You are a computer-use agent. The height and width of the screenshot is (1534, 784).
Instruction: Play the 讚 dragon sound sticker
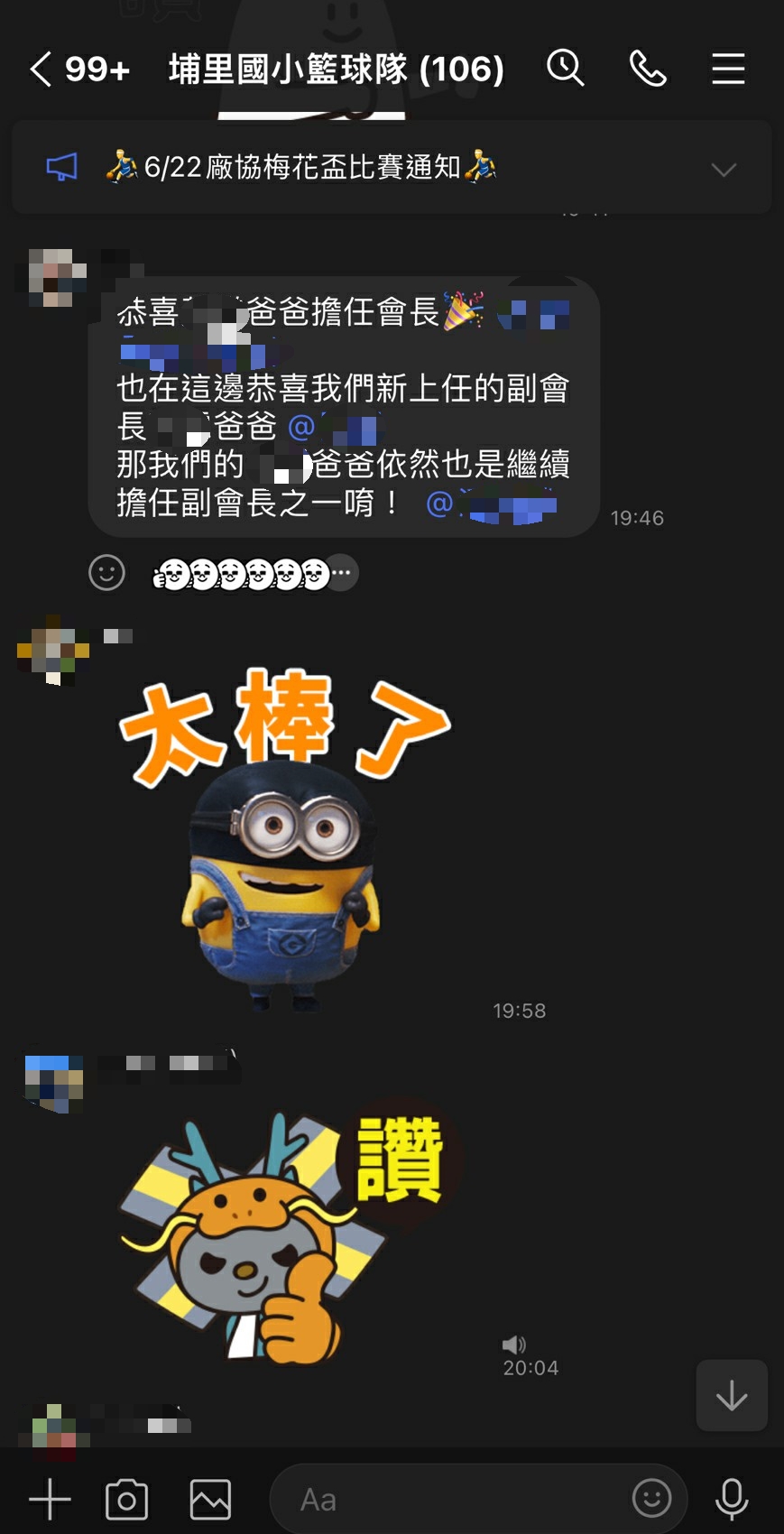(289, 1236)
